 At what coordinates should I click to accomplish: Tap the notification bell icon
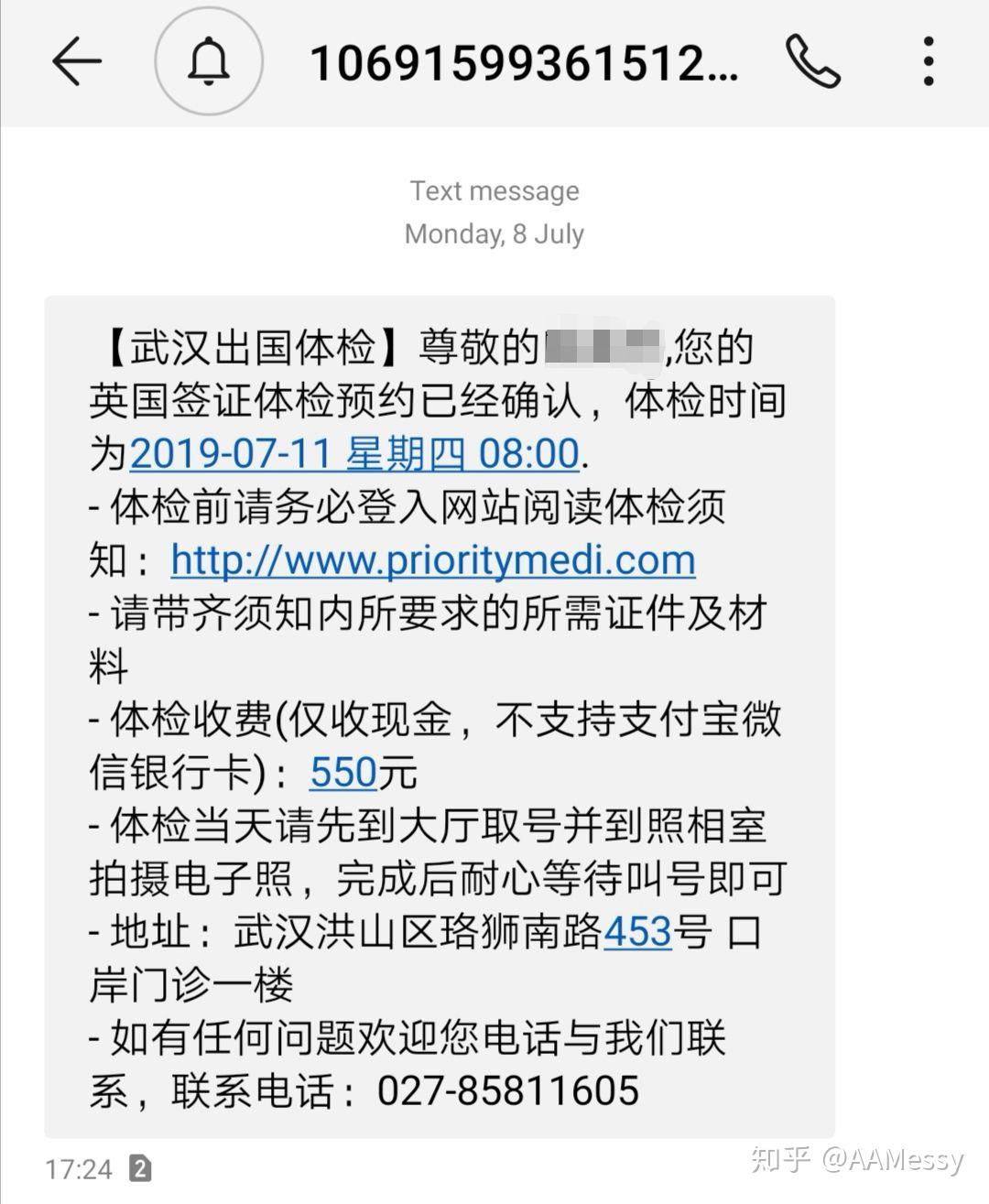(x=209, y=62)
